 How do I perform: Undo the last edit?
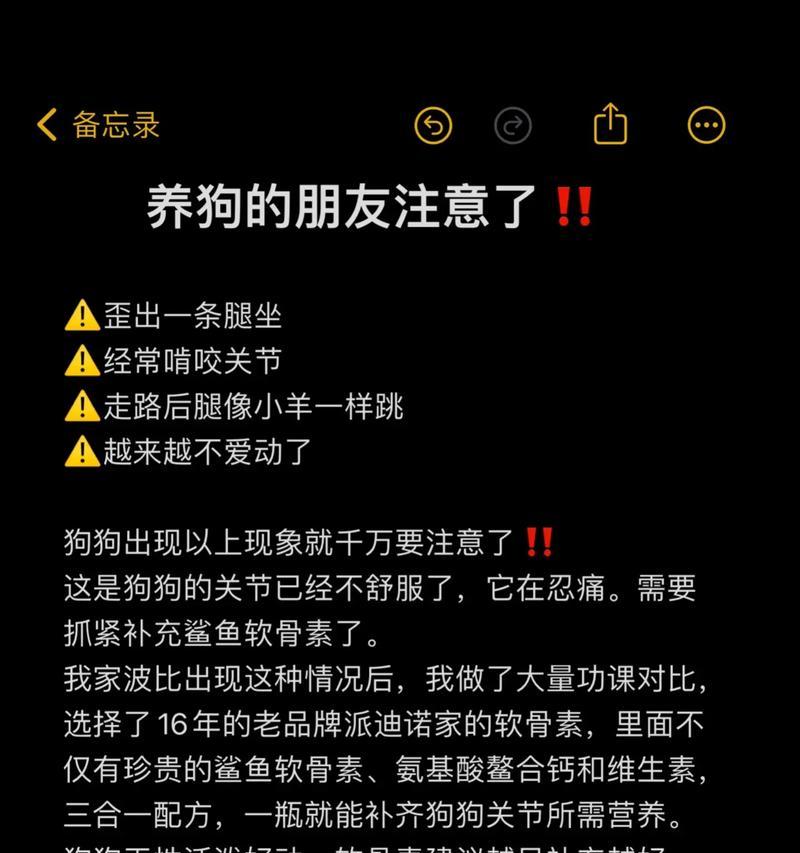(x=433, y=126)
